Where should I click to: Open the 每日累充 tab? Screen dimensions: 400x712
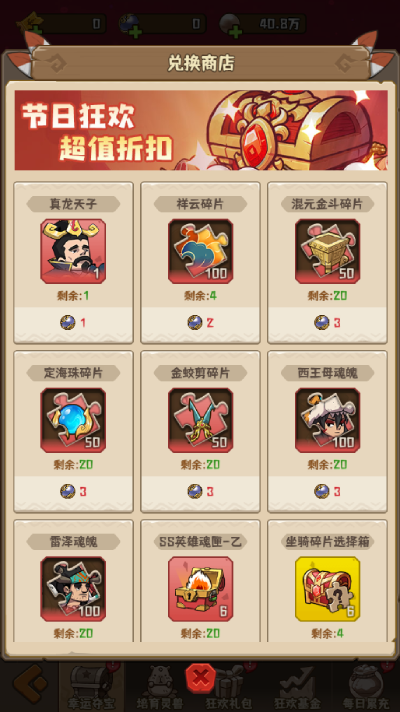click(367, 687)
